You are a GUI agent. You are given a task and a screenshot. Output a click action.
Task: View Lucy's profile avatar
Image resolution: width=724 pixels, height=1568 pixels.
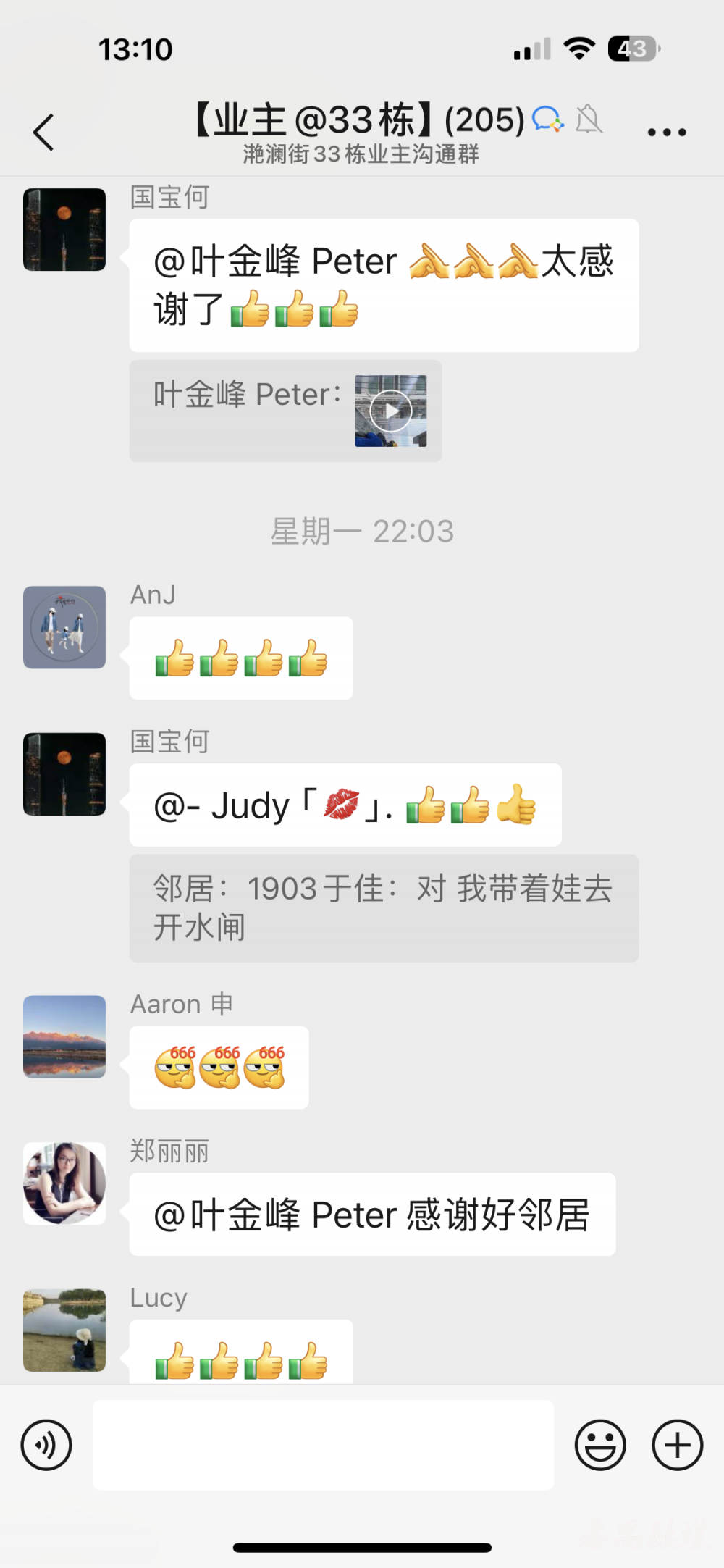point(64,1330)
